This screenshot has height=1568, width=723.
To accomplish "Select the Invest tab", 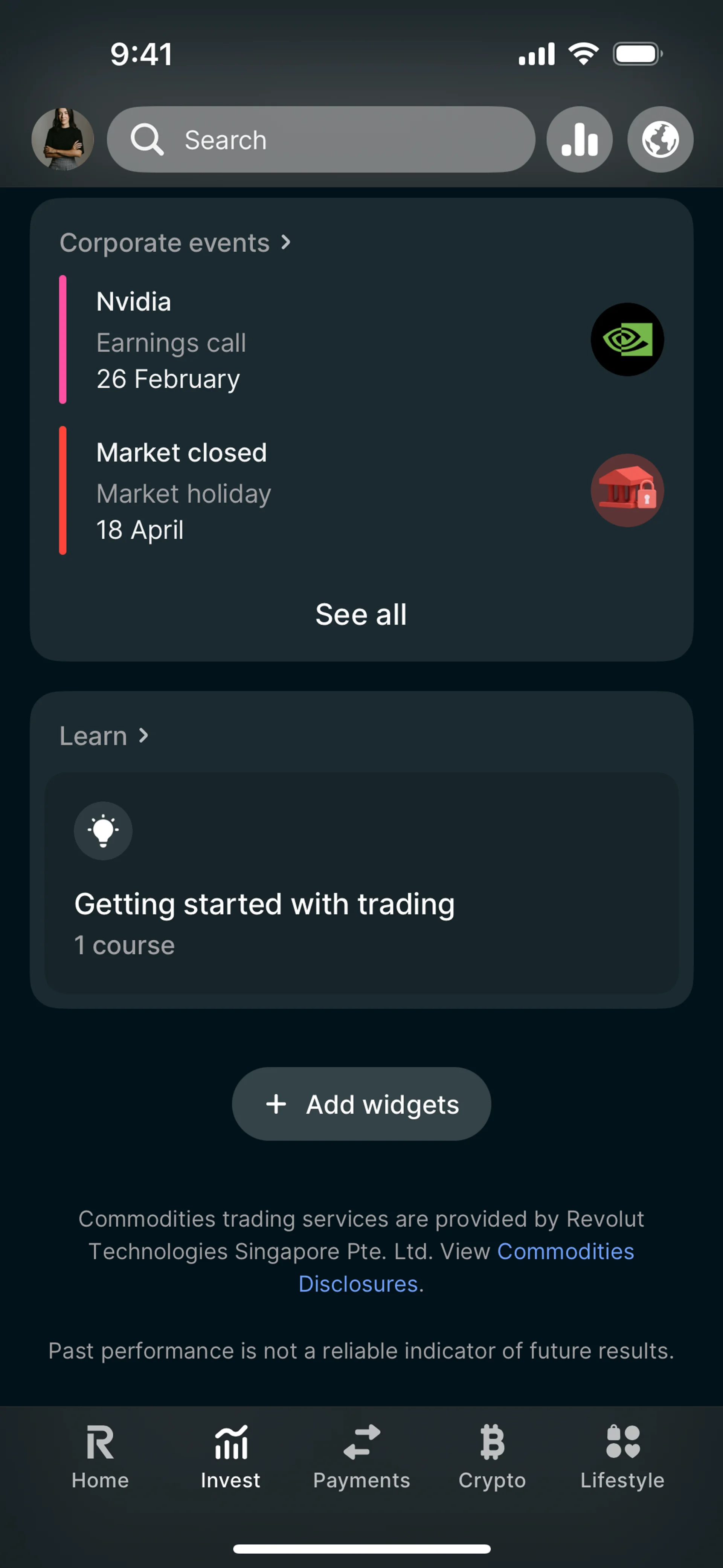I will click(231, 1456).
